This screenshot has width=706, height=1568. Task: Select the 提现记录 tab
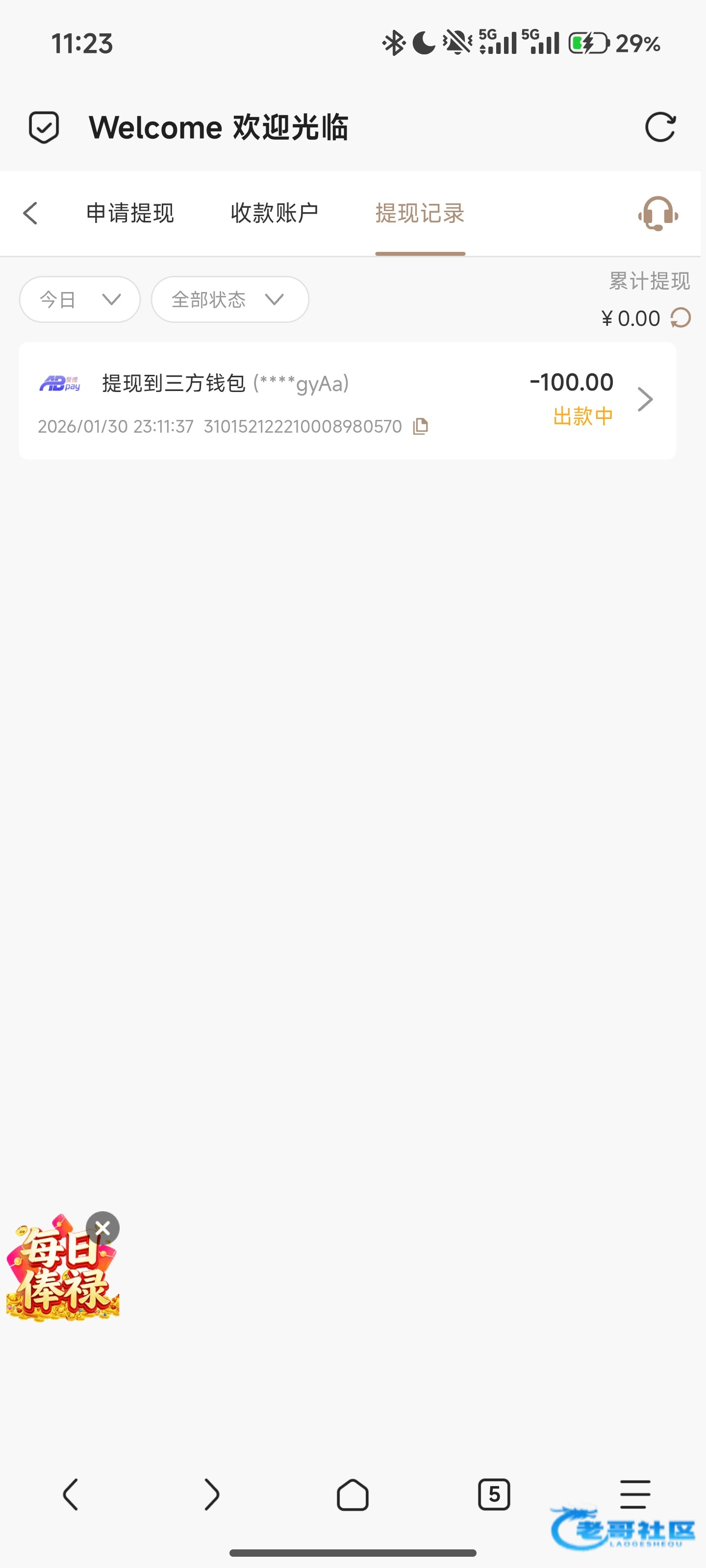420,214
